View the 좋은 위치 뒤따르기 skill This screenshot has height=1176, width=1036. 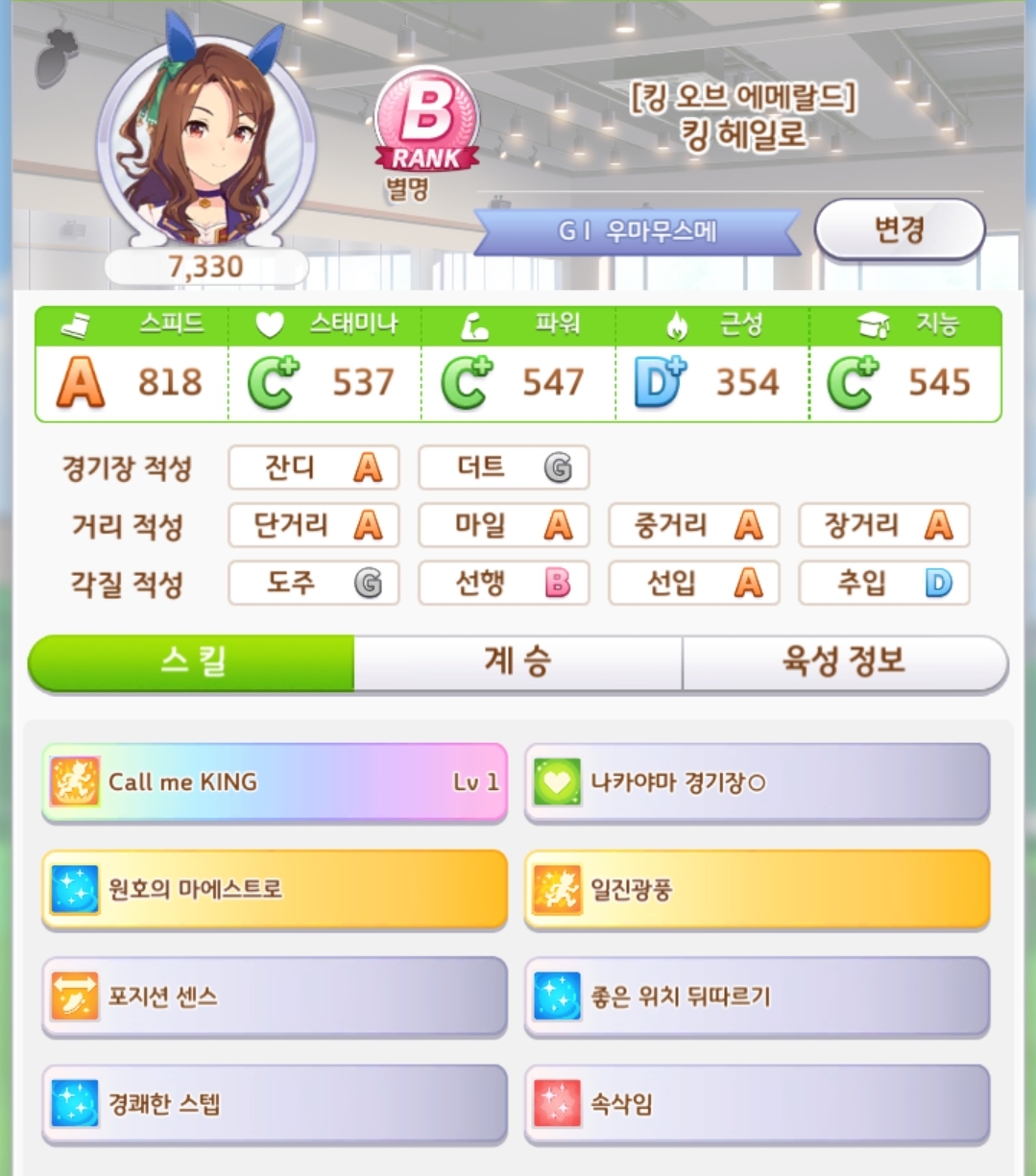point(757,996)
